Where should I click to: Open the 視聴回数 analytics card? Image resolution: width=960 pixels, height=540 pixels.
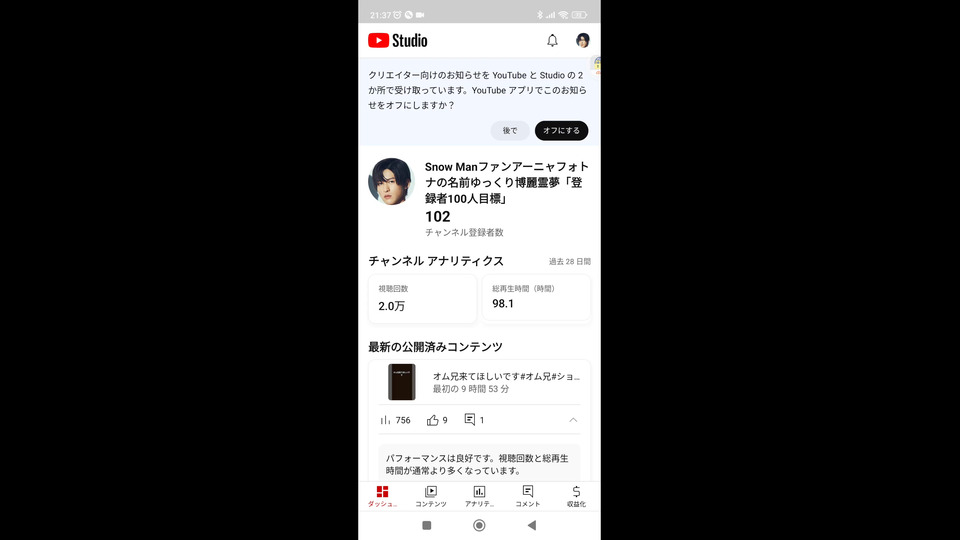[423, 298]
